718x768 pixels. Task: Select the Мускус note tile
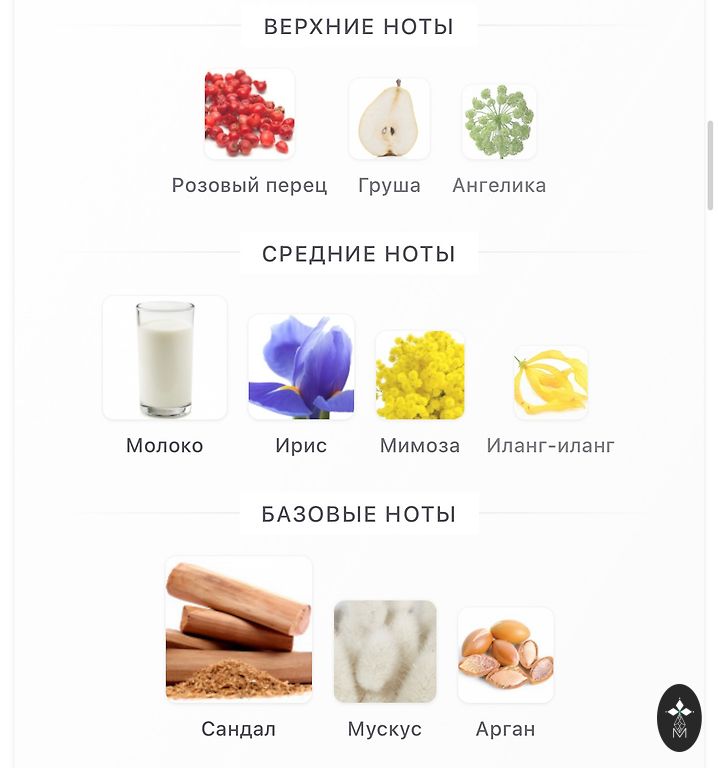coord(385,651)
